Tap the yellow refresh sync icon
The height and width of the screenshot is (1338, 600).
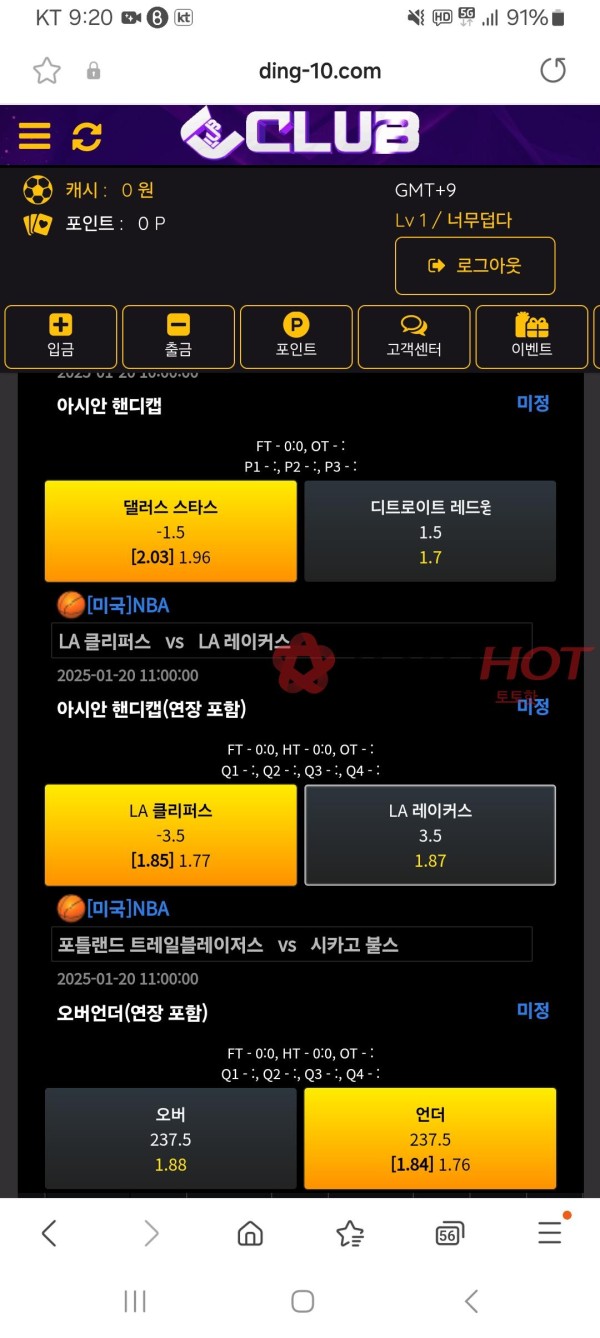[87, 136]
